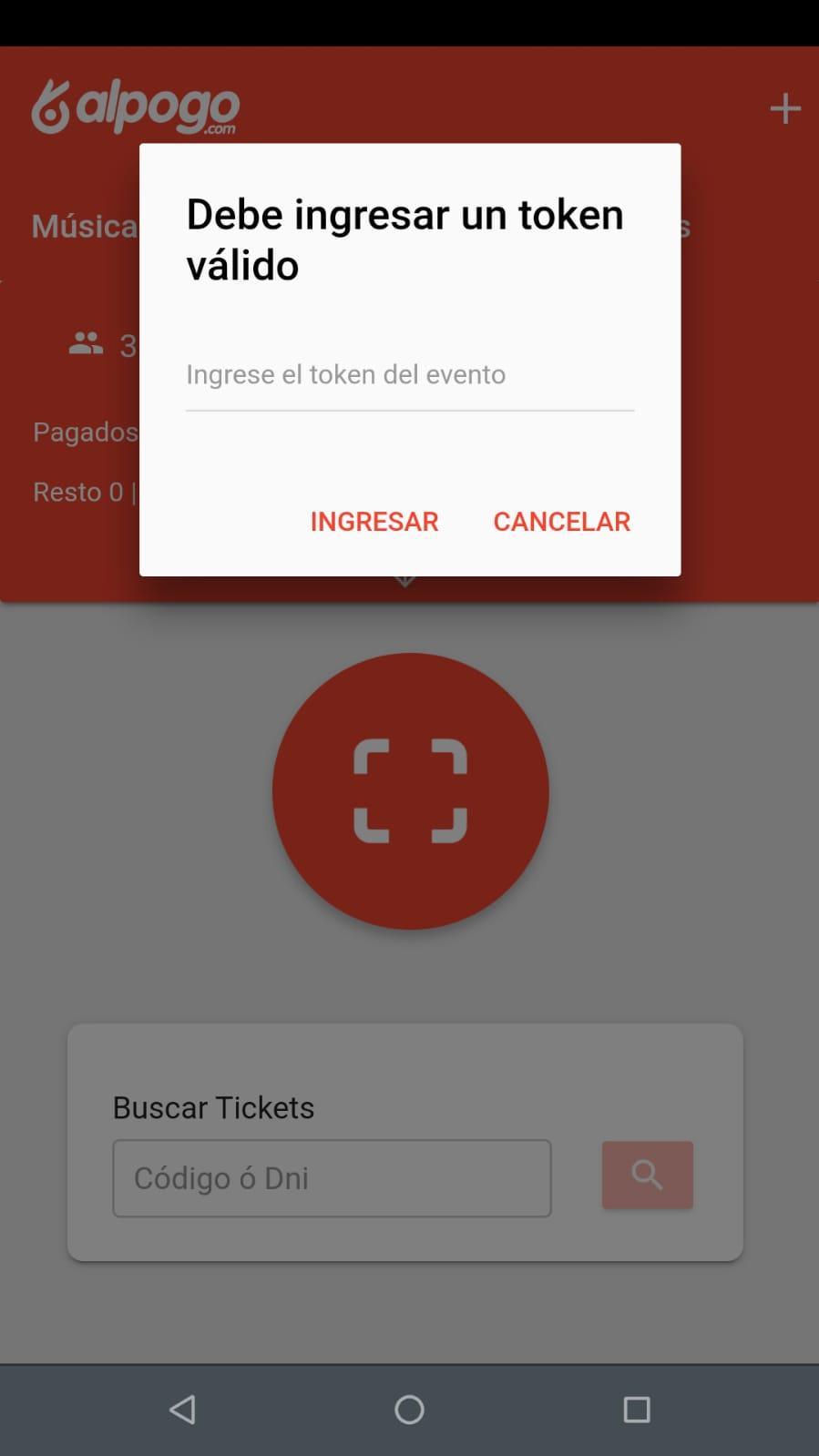Select the Música tab in the header
This screenshot has height=1456, width=819.
click(x=82, y=226)
